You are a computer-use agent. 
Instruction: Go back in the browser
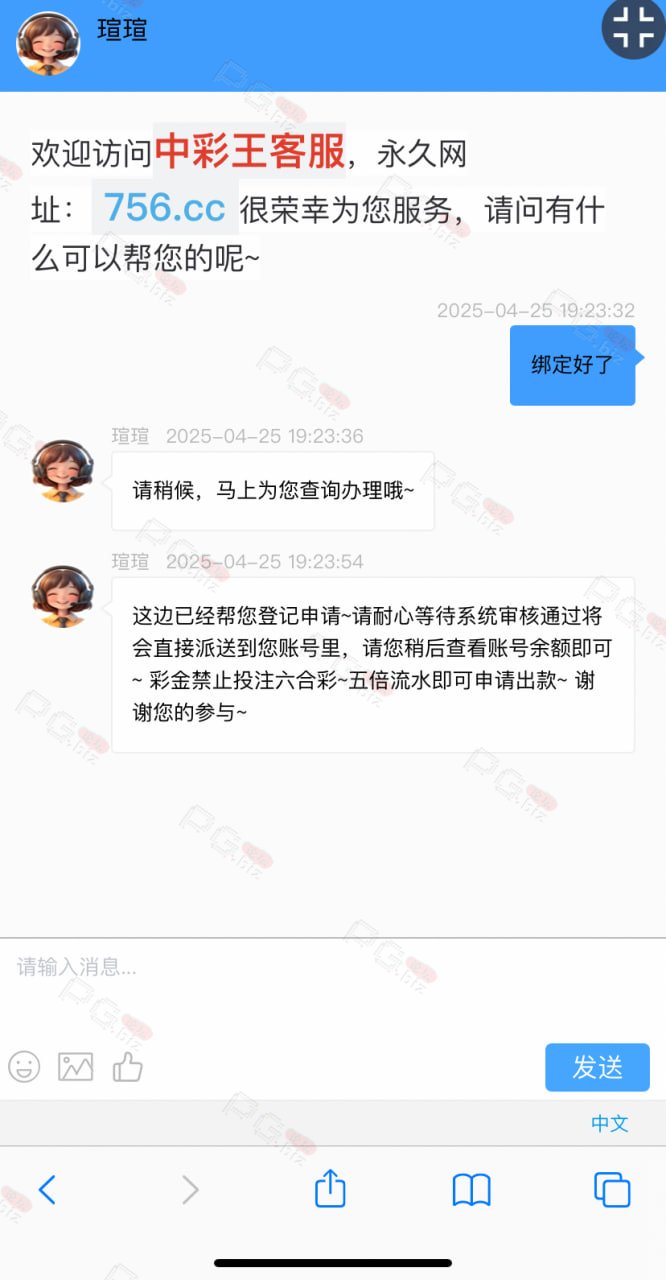coord(47,1189)
